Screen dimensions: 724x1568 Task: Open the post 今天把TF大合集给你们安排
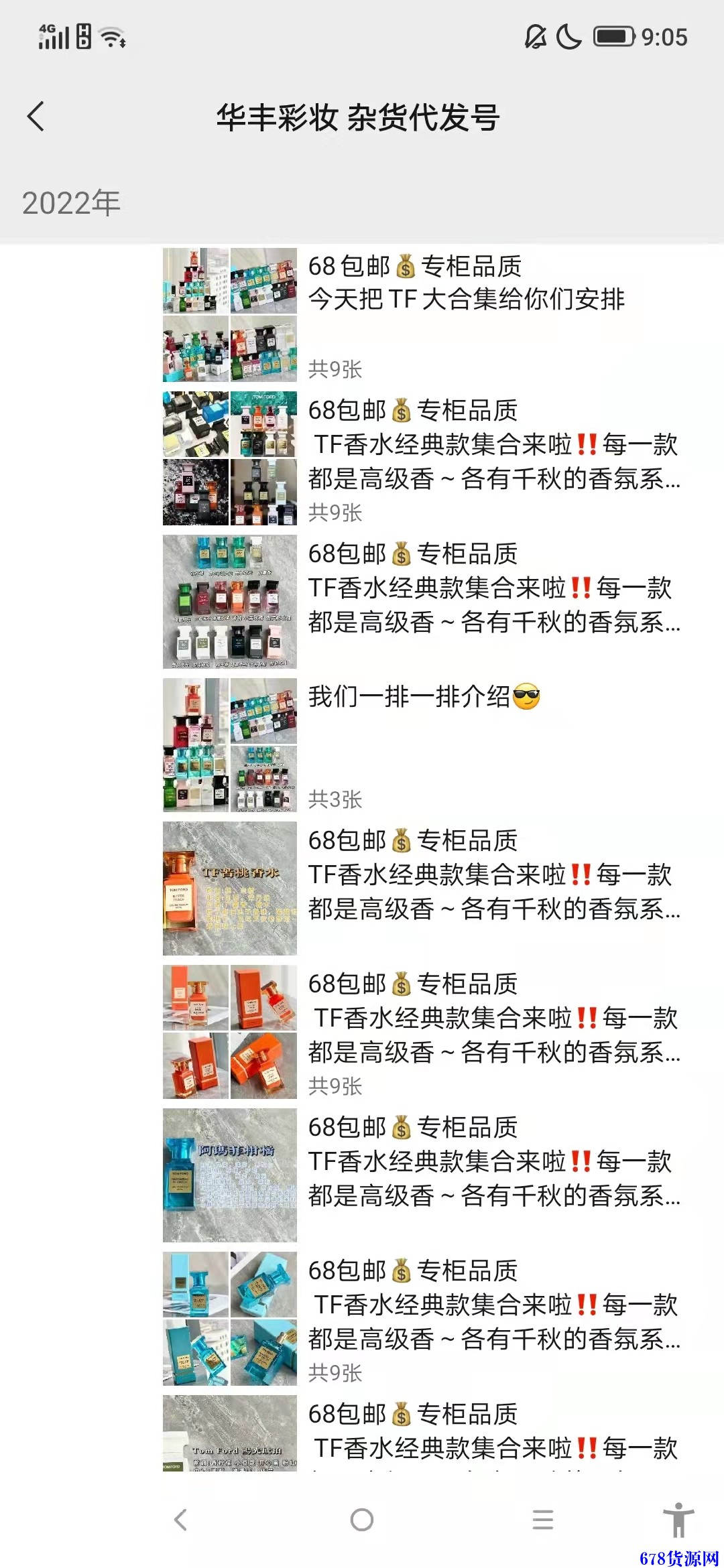[x=465, y=299]
